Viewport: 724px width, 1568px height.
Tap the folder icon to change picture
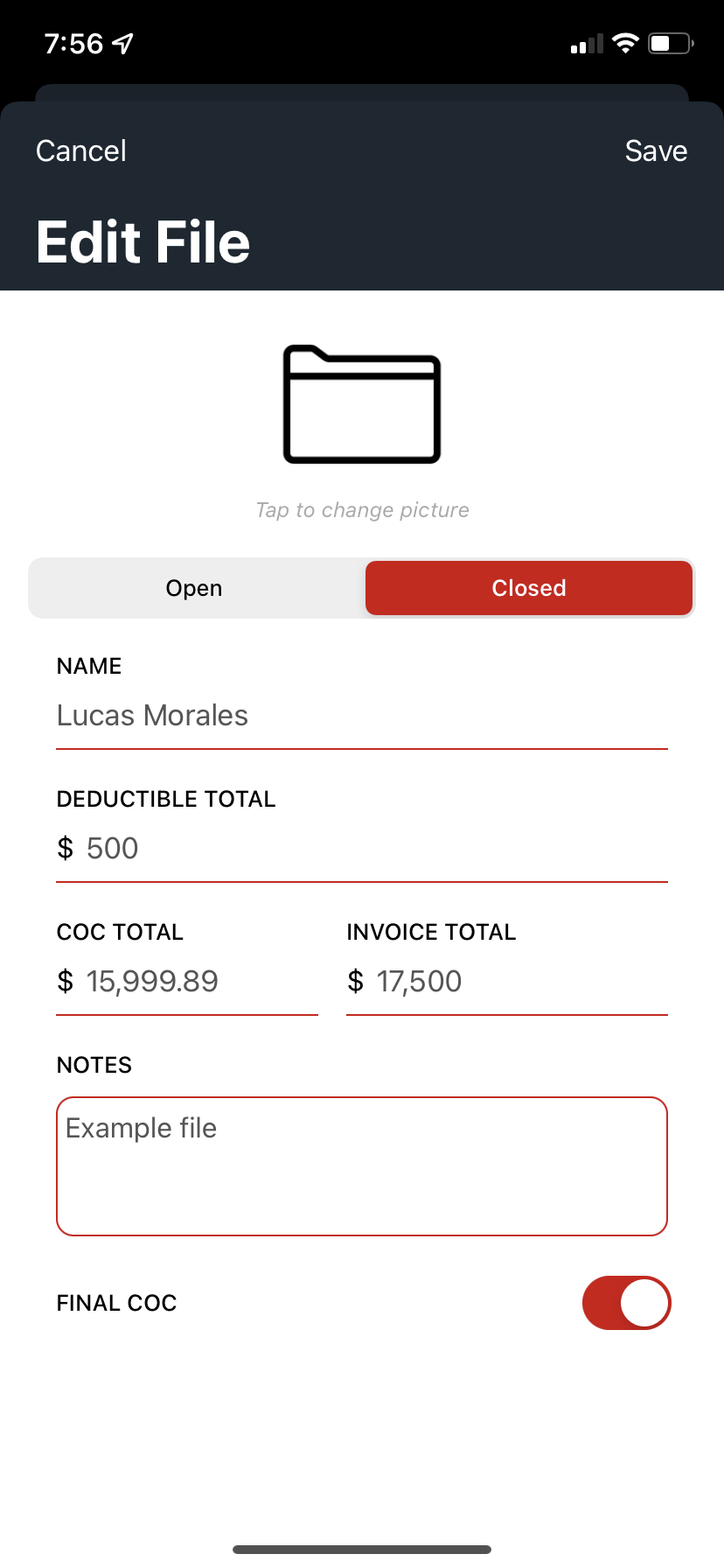(362, 404)
